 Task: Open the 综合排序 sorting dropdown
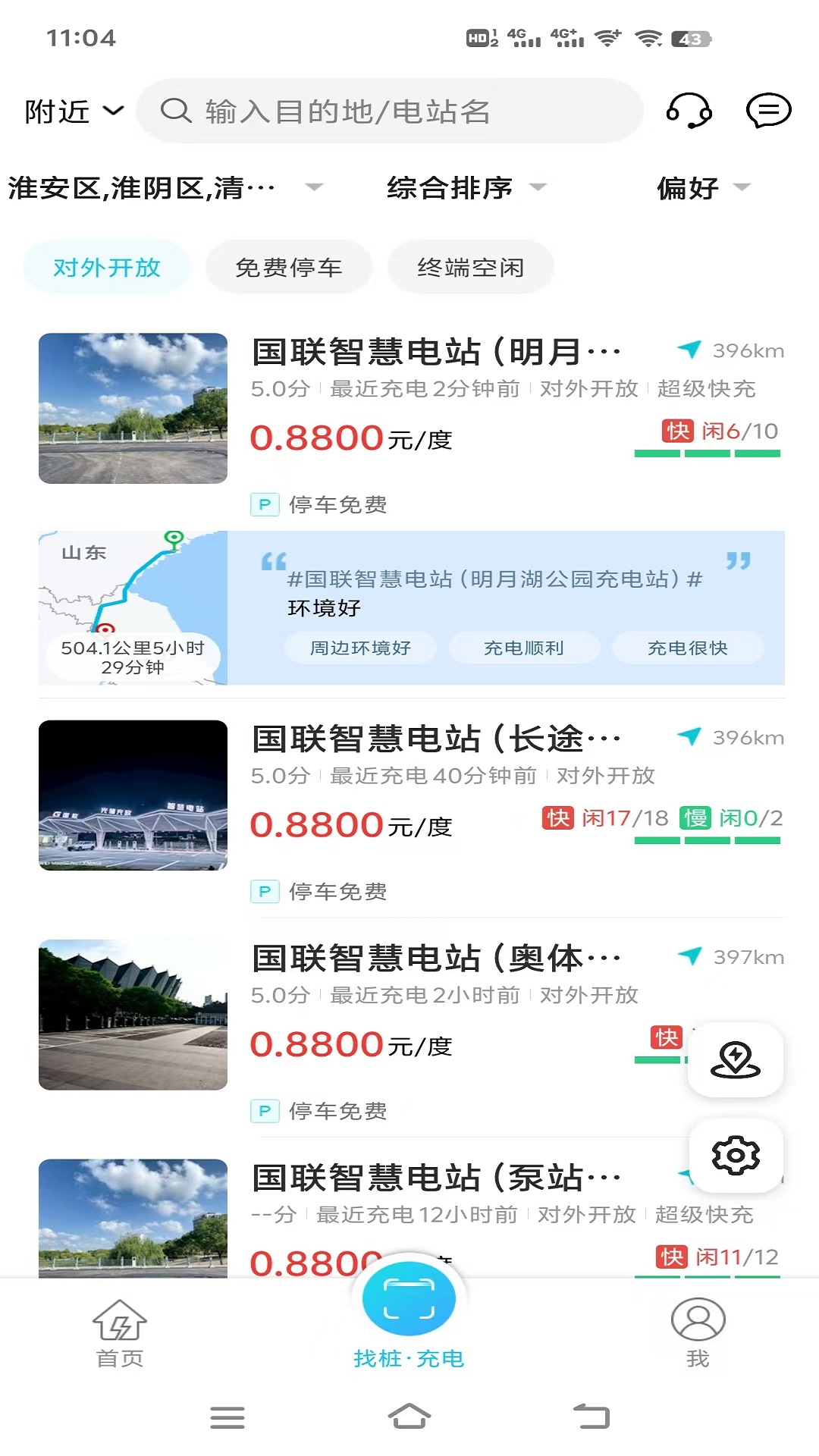(465, 187)
